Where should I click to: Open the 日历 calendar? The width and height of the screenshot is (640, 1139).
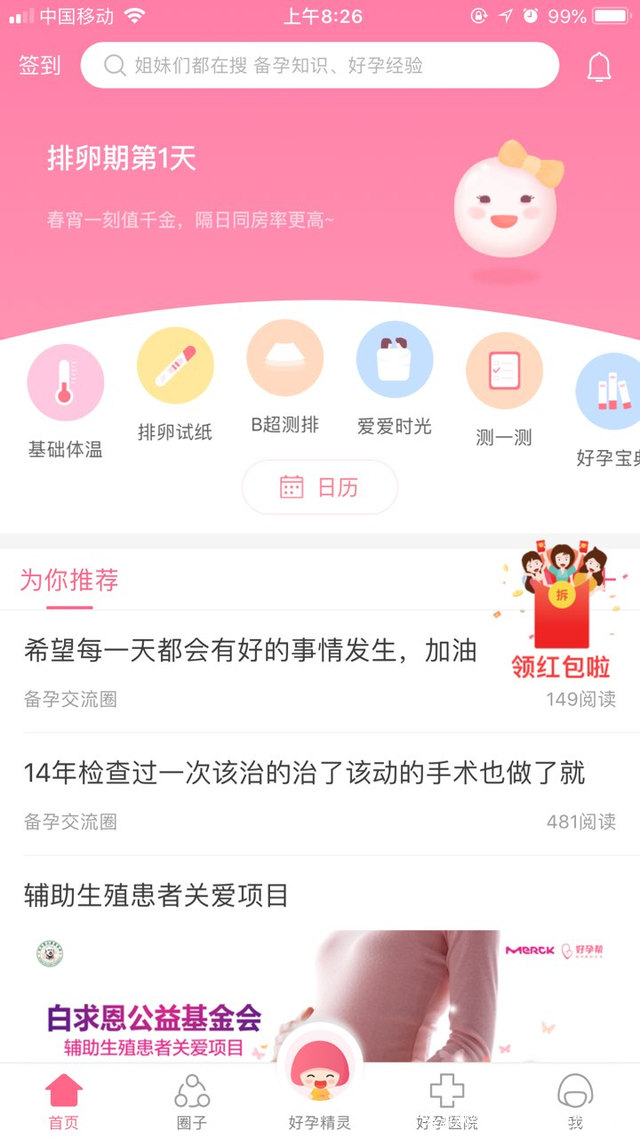coord(320,487)
